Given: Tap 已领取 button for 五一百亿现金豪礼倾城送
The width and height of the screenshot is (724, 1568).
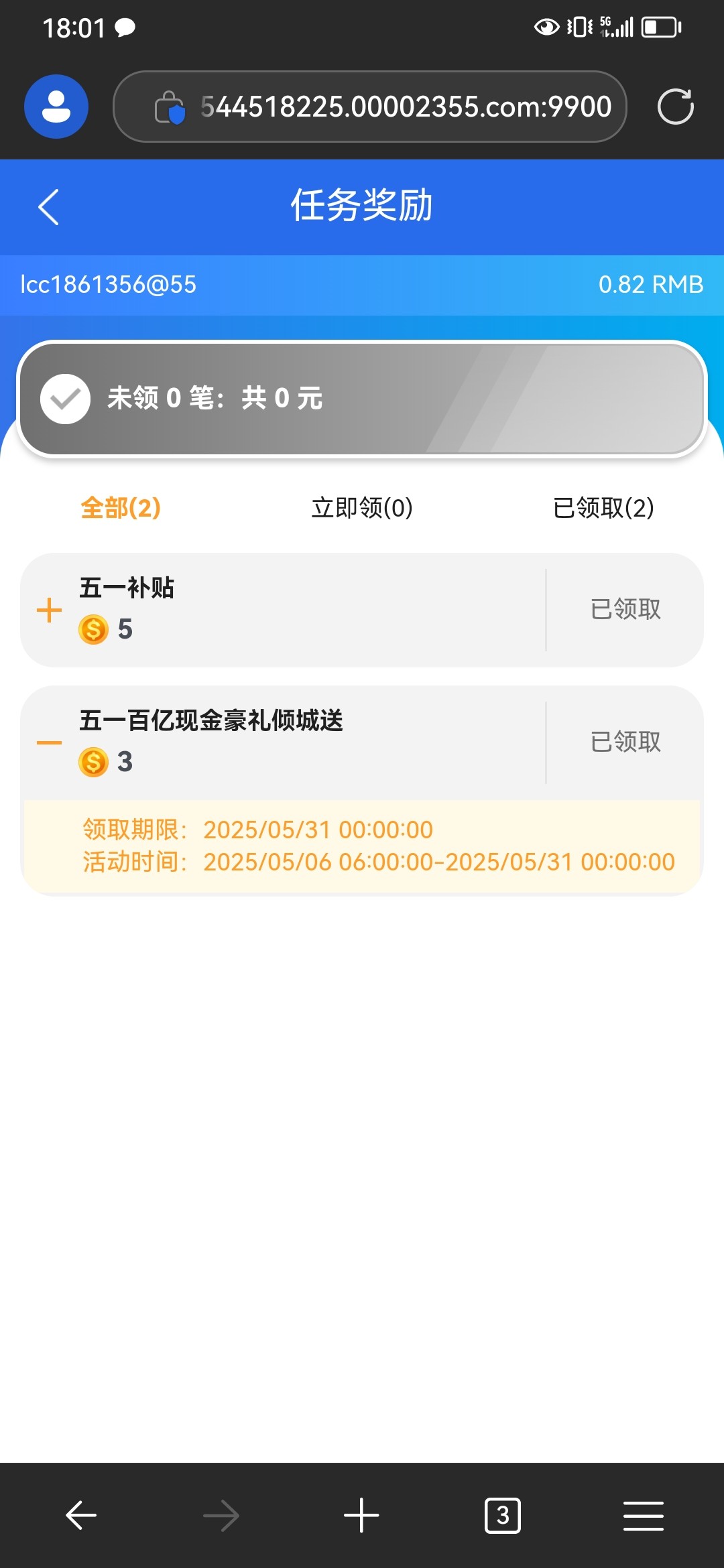Looking at the screenshot, I should (x=625, y=742).
